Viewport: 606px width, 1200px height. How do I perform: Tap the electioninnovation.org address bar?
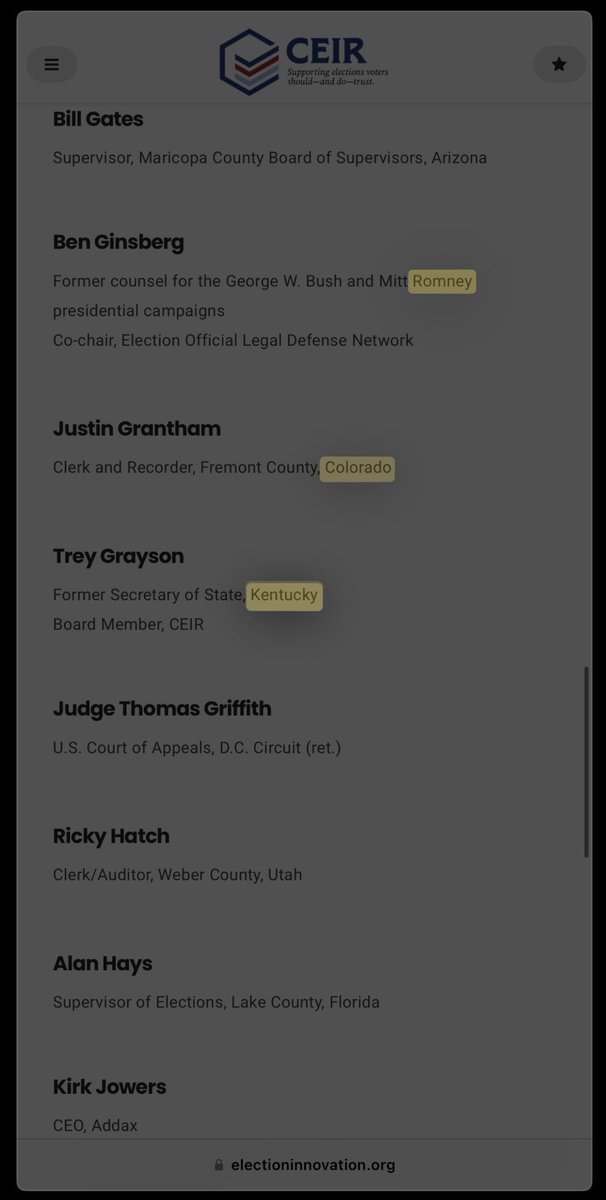click(x=304, y=1165)
